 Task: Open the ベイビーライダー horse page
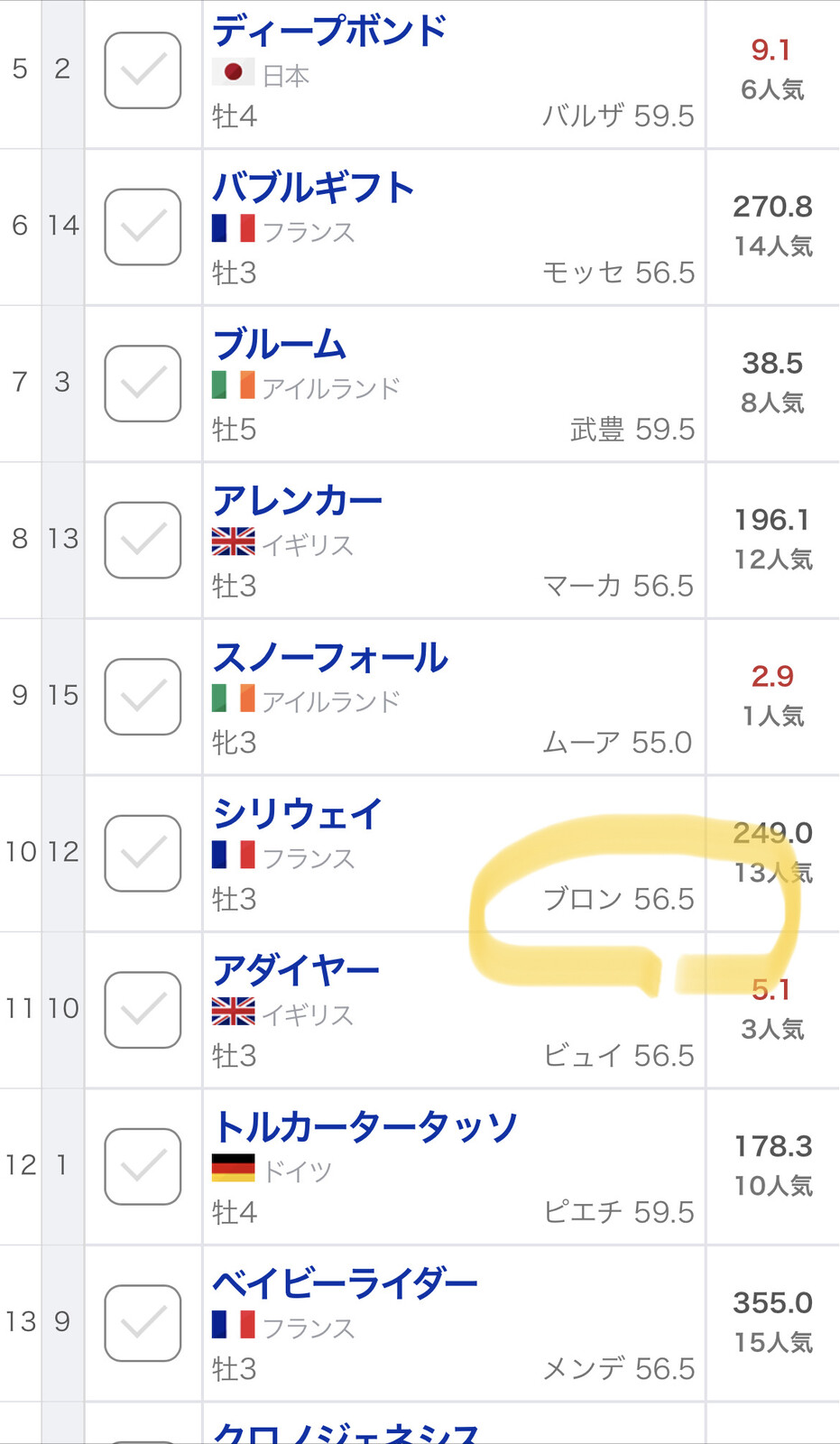[346, 1283]
